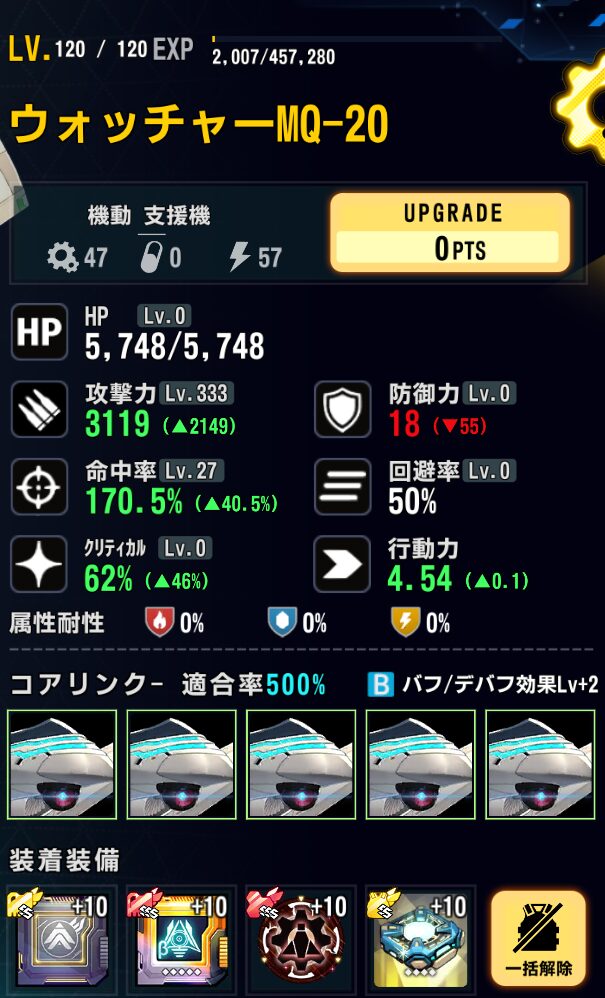Open the white ring device equipment slot

420,941
